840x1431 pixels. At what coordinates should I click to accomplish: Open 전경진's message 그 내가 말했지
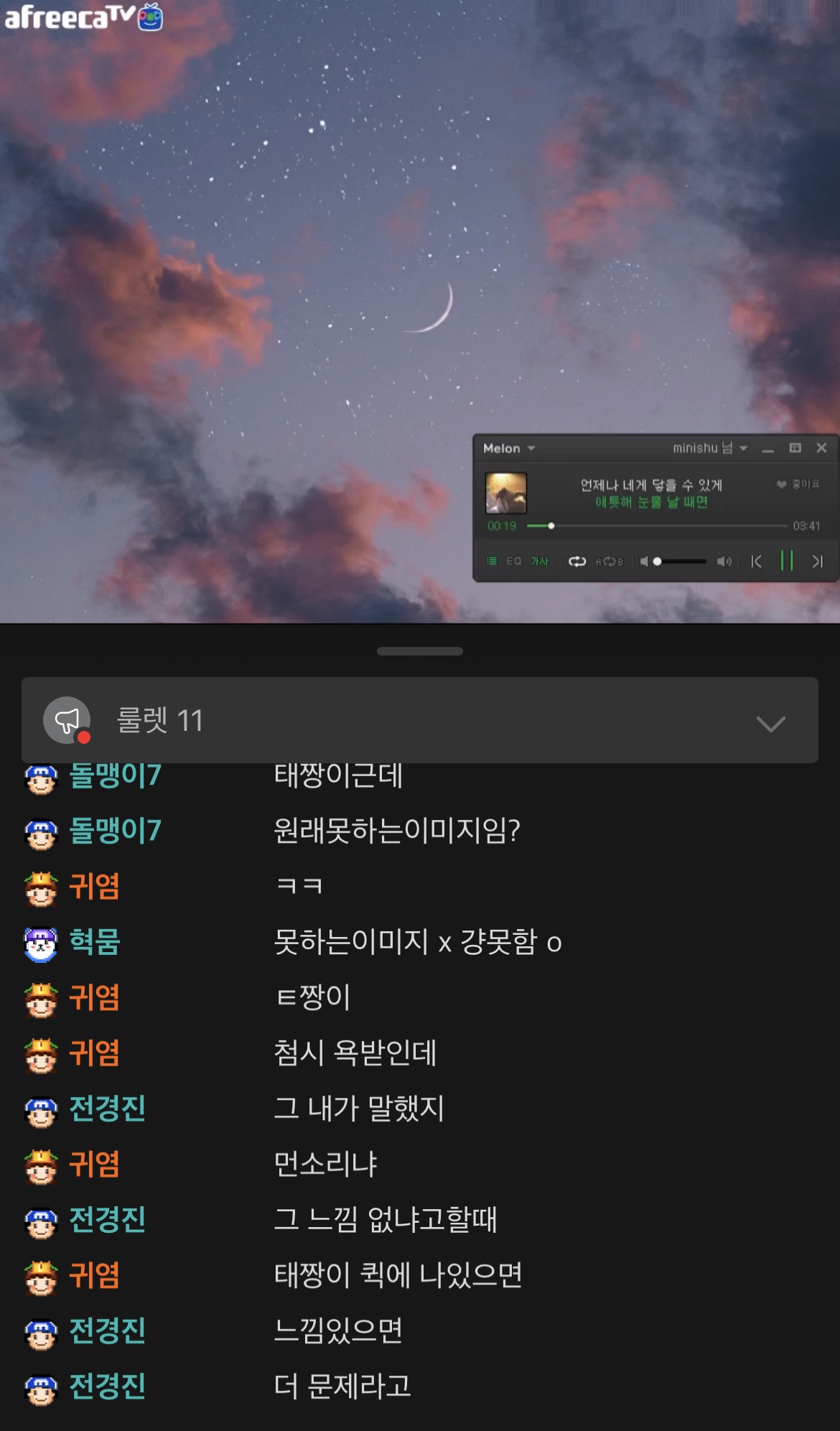(358, 1109)
